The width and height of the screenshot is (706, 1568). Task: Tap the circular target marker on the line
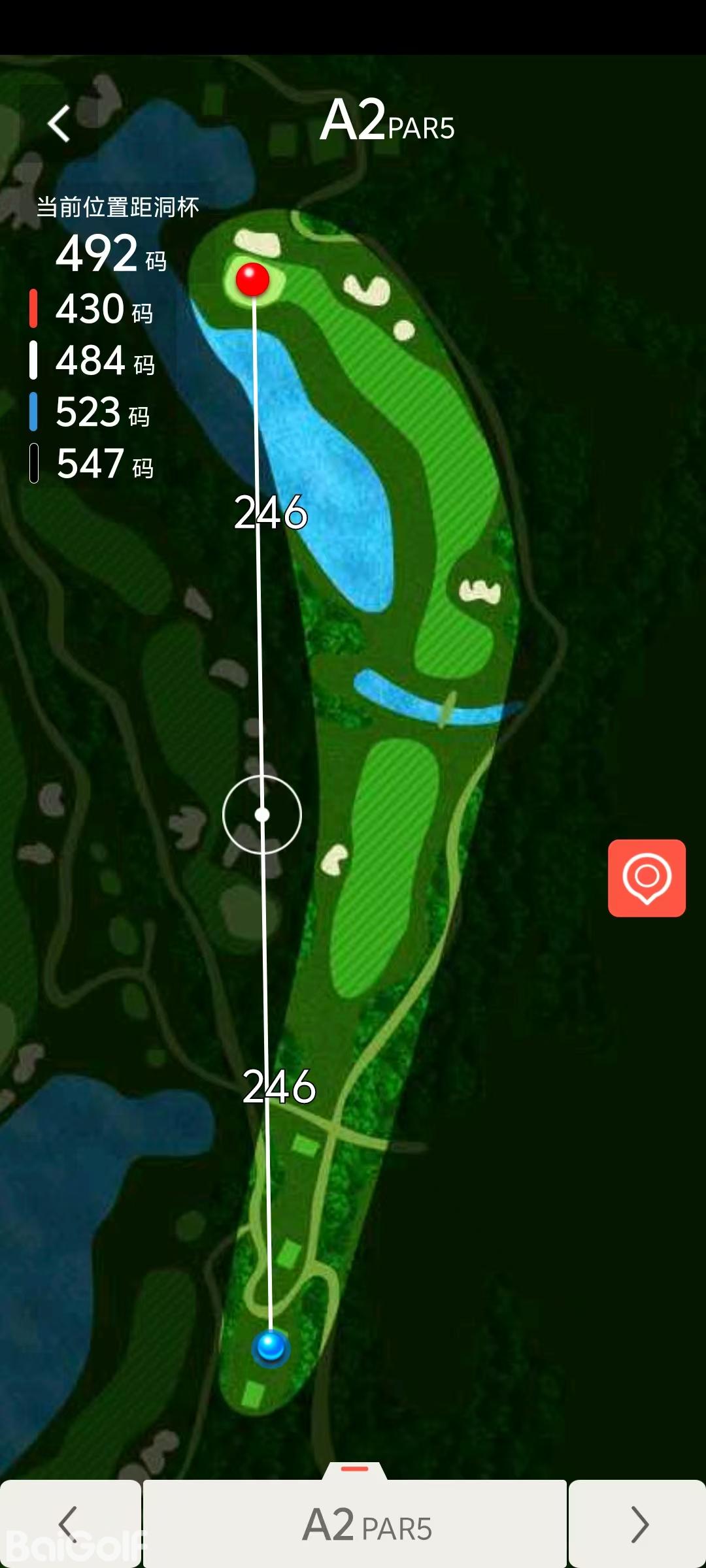click(x=262, y=814)
